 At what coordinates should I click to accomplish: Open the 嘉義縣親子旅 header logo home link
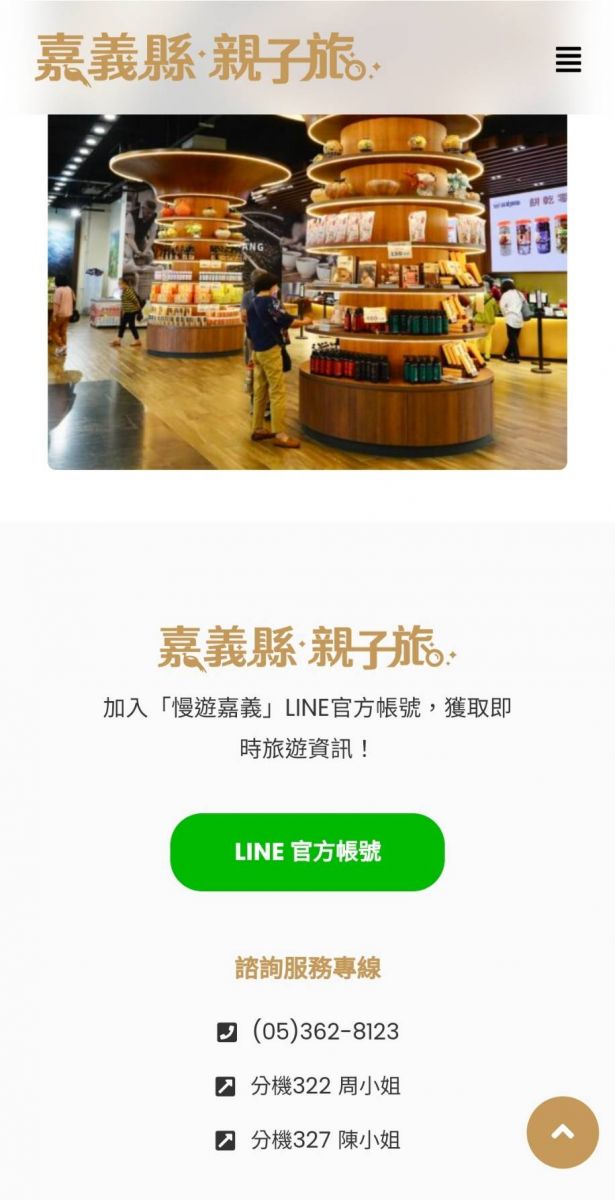point(207,59)
